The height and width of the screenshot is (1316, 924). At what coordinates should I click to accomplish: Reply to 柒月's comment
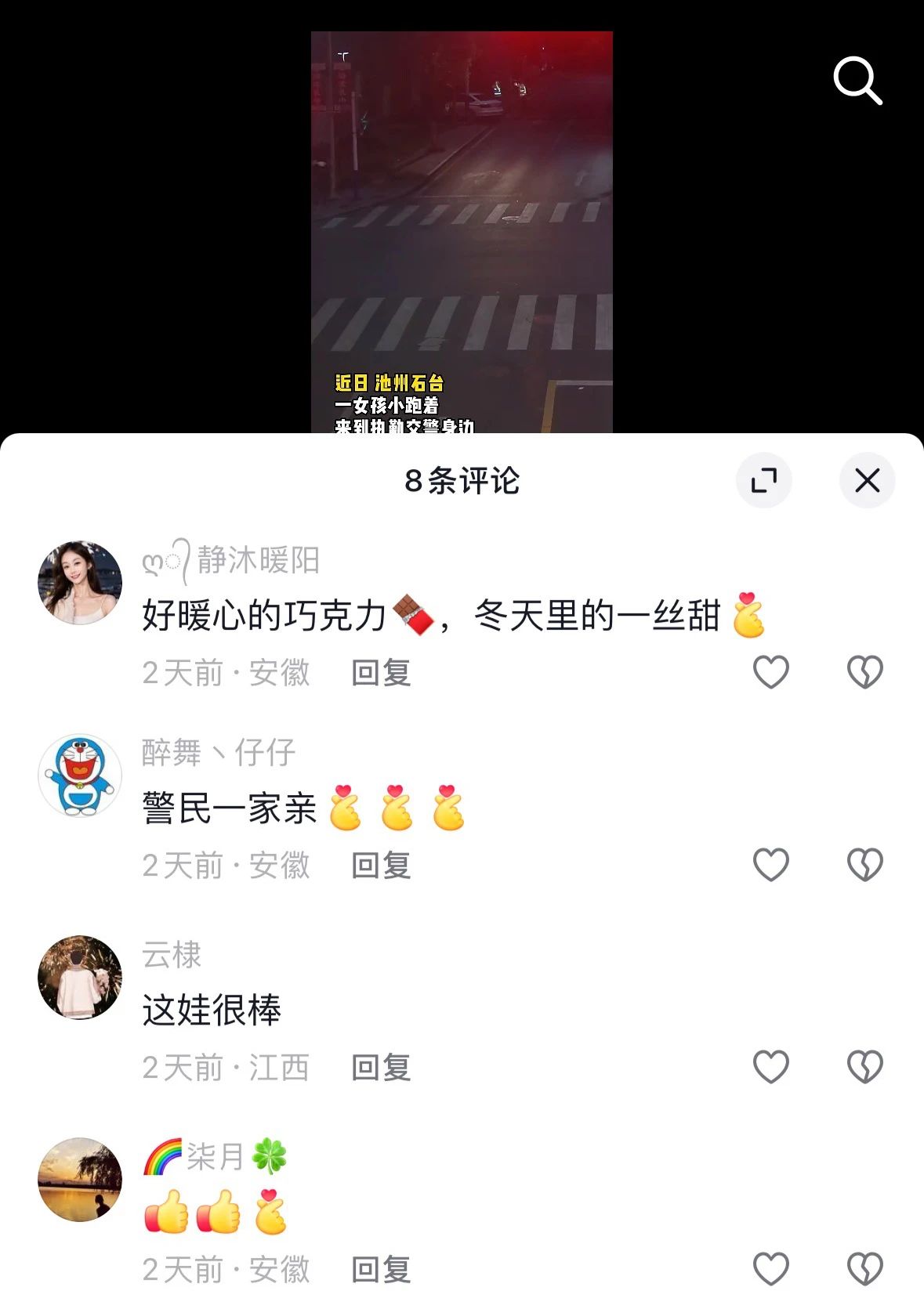click(381, 1270)
